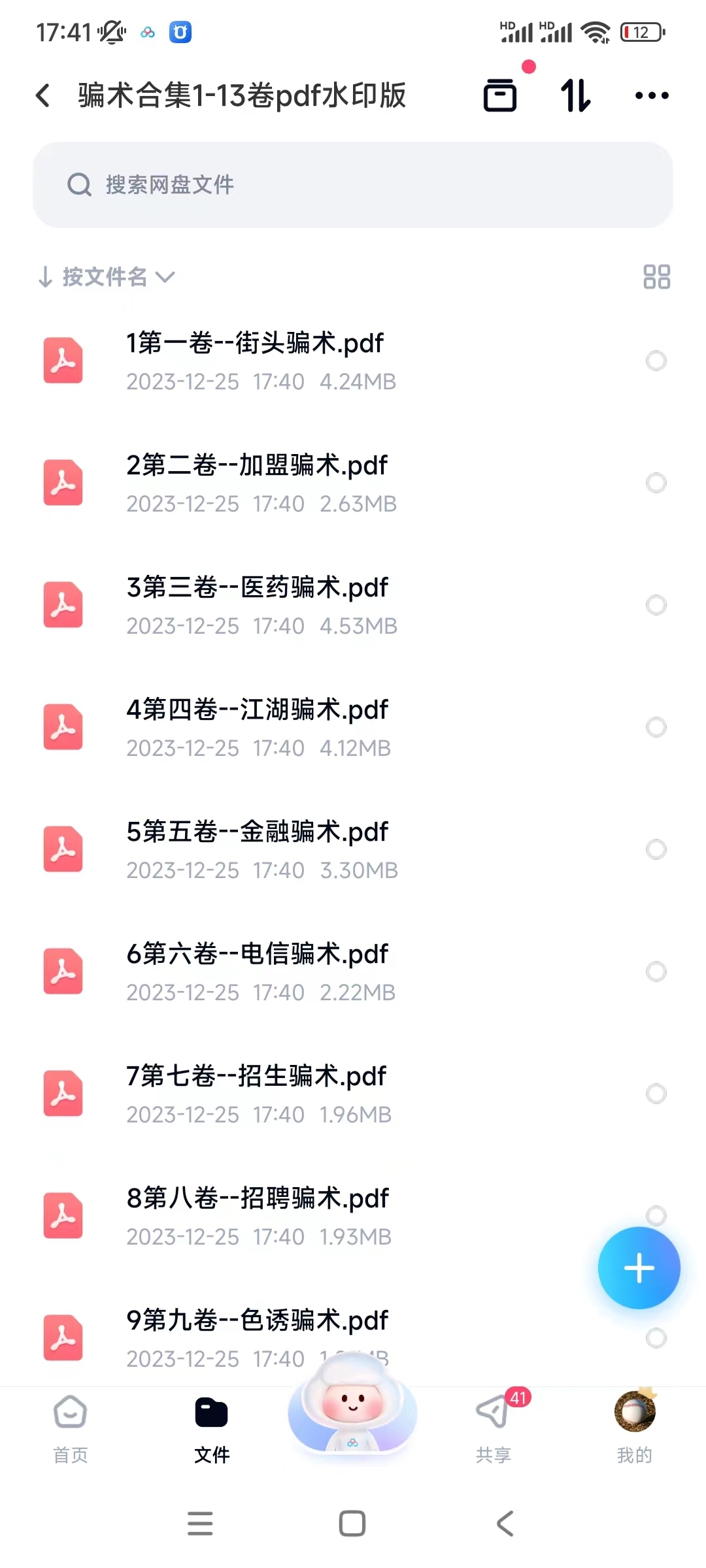The width and height of the screenshot is (706, 1568).
Task: Expand the 按文件名 sort dropdown
Action: pyautogui.click(x=107, y=277)
